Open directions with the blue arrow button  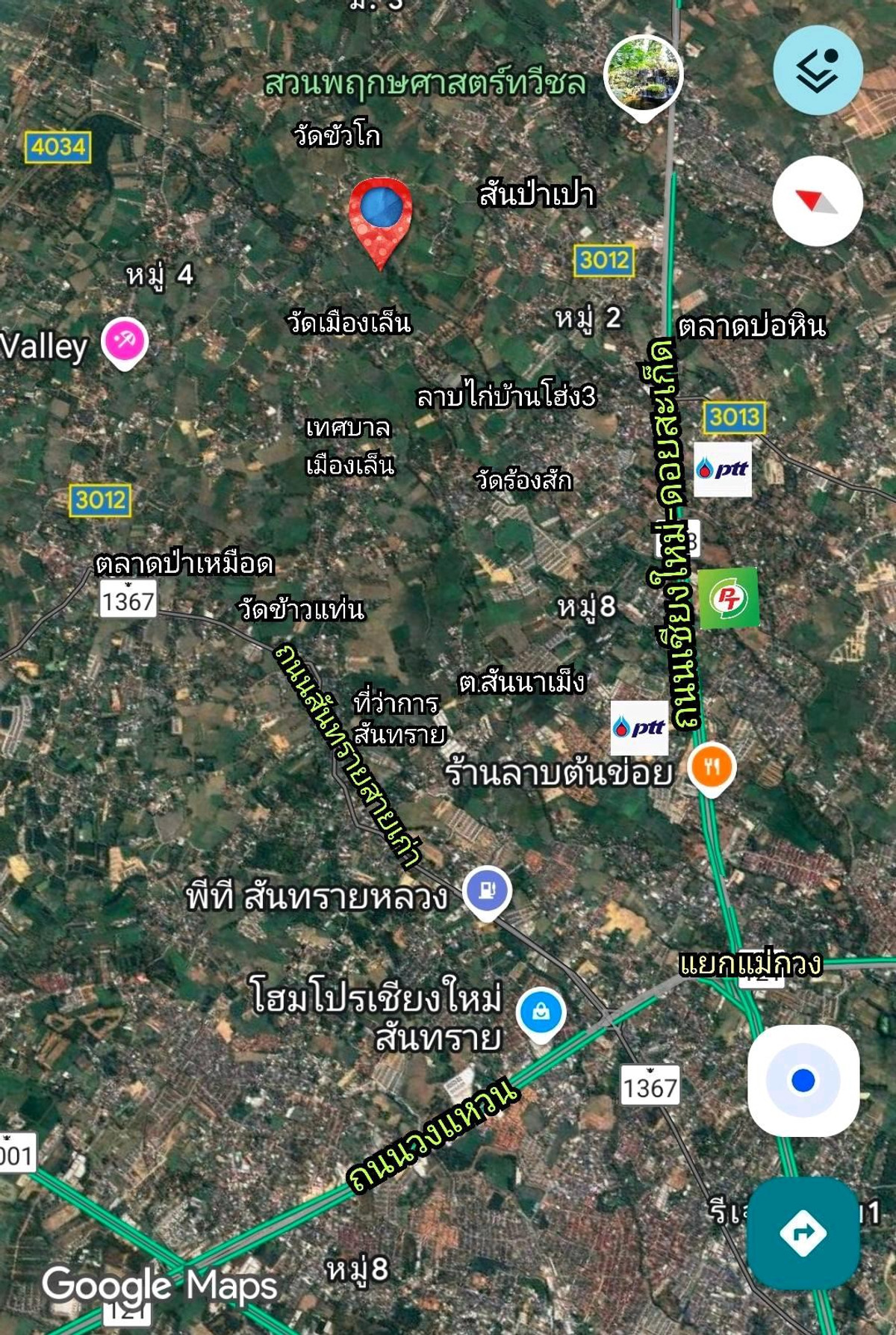(x=803, y=1233)
